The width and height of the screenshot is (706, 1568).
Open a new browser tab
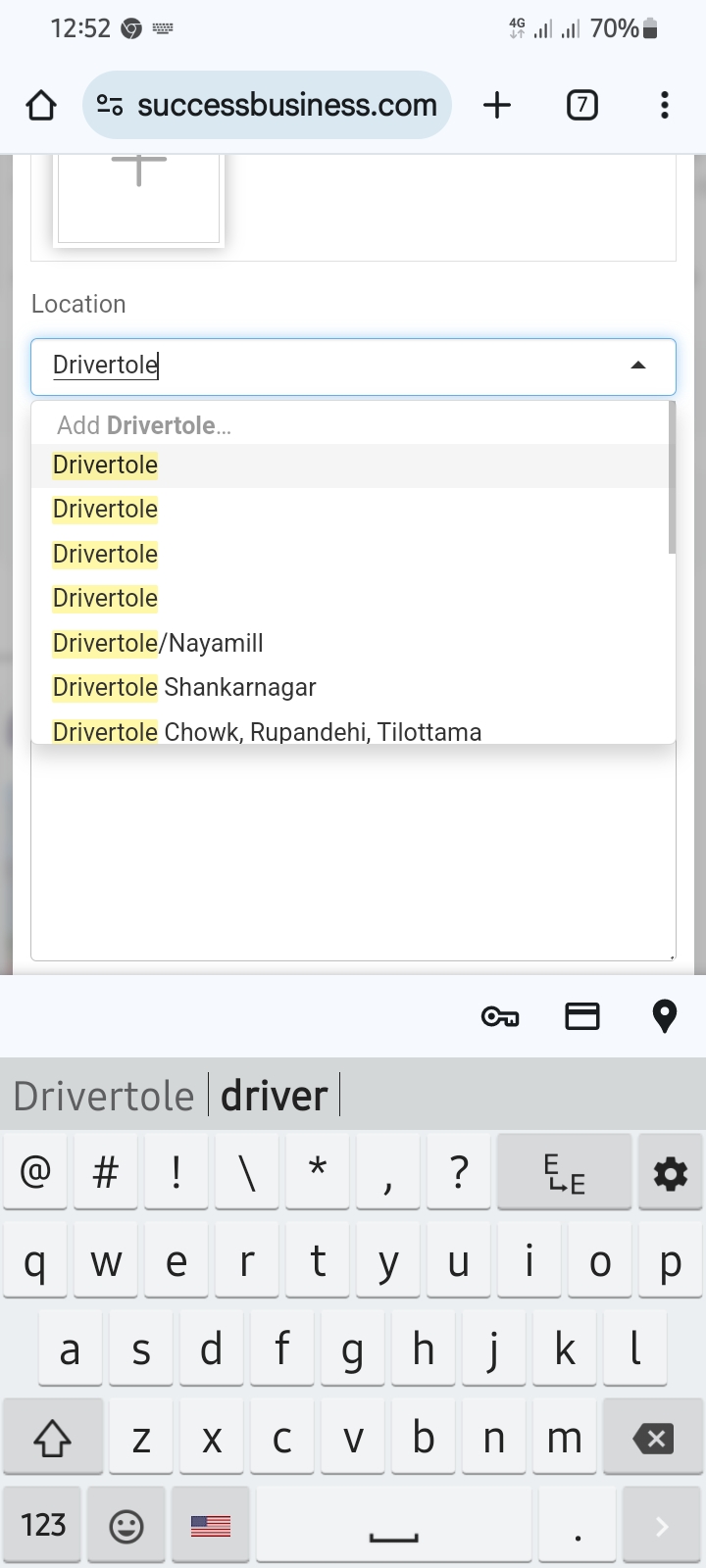click(x=497, y=105)
